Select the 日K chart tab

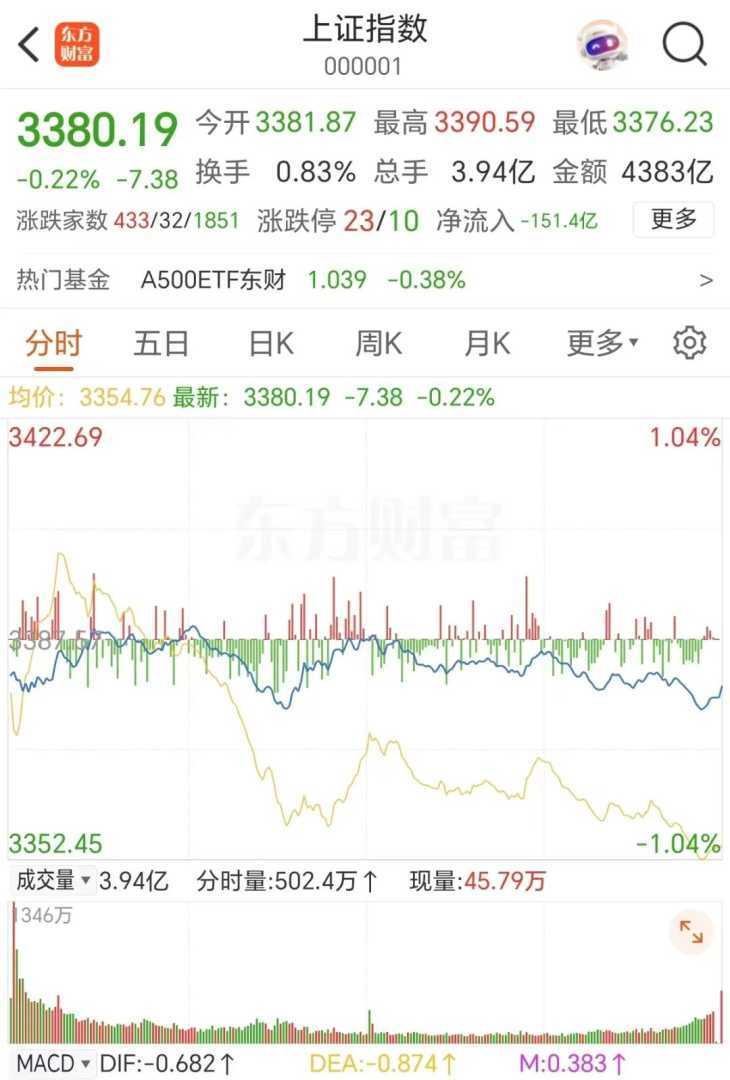[x=271, y=344]
